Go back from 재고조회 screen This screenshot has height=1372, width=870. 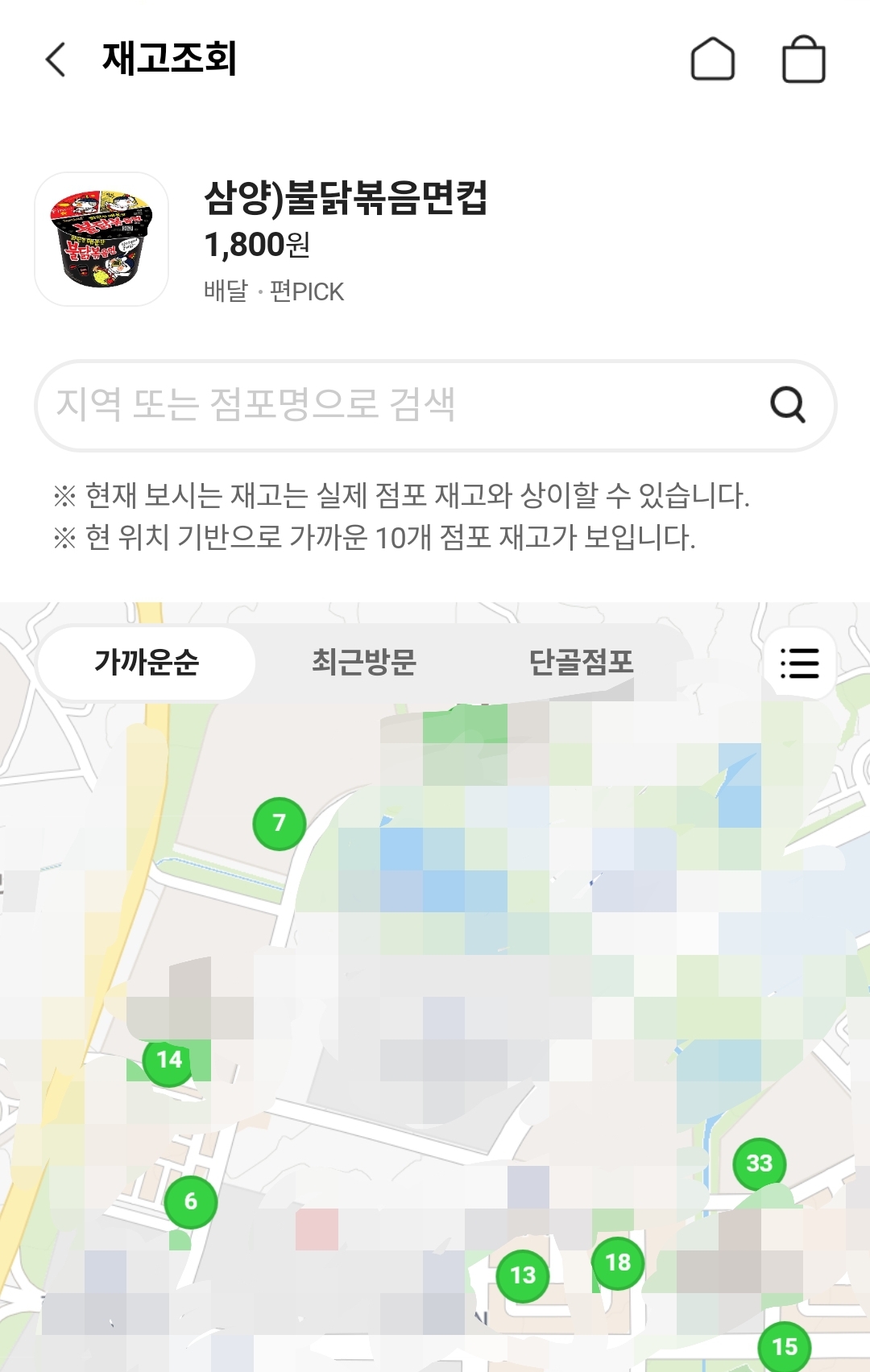point(56,60)
